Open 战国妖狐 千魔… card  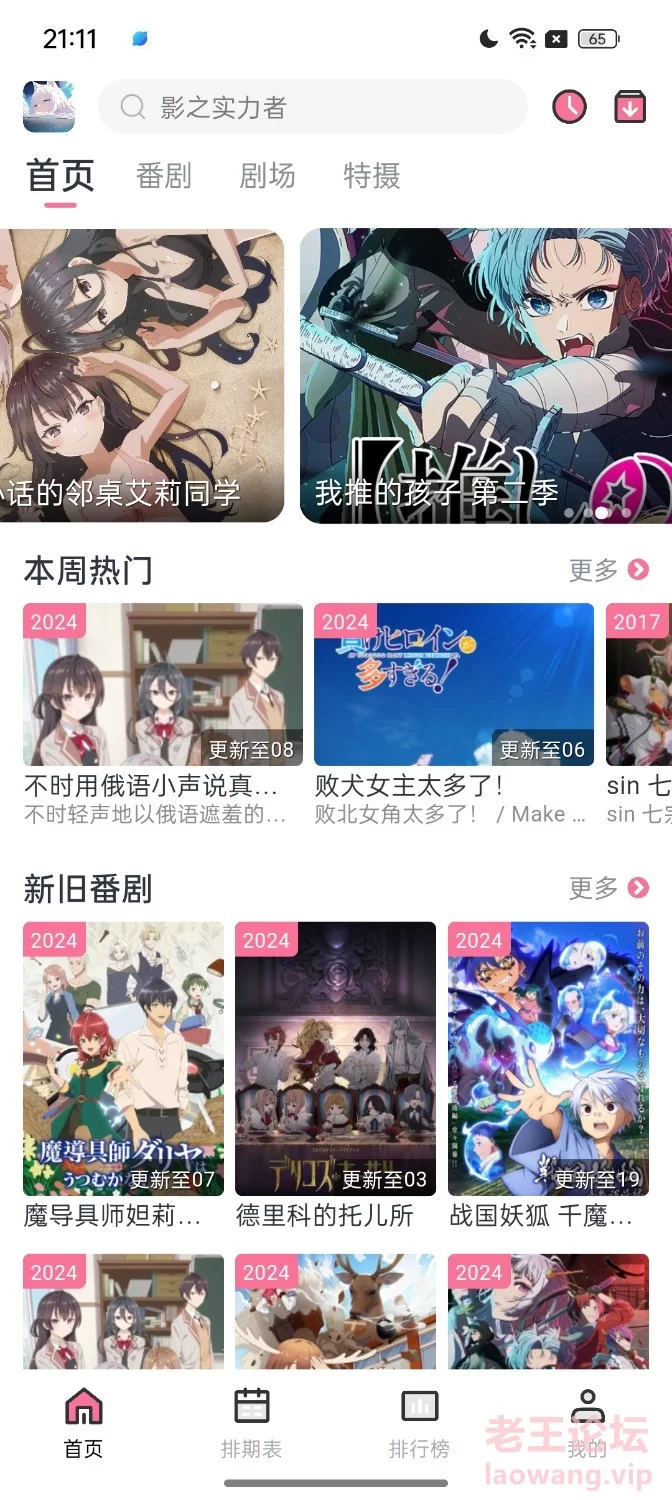(548, 1076)
